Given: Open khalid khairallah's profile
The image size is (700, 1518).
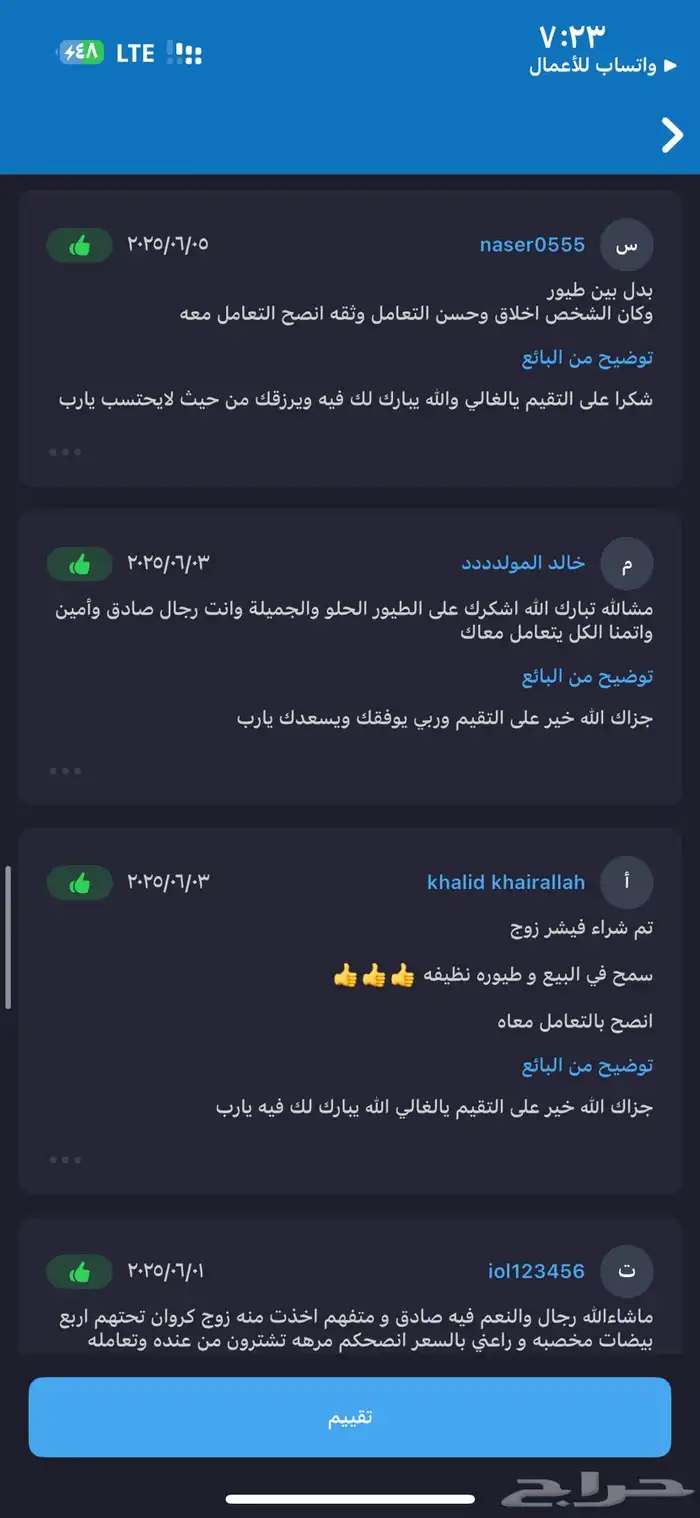Looking at the screenshot, I should click(506, 881).
